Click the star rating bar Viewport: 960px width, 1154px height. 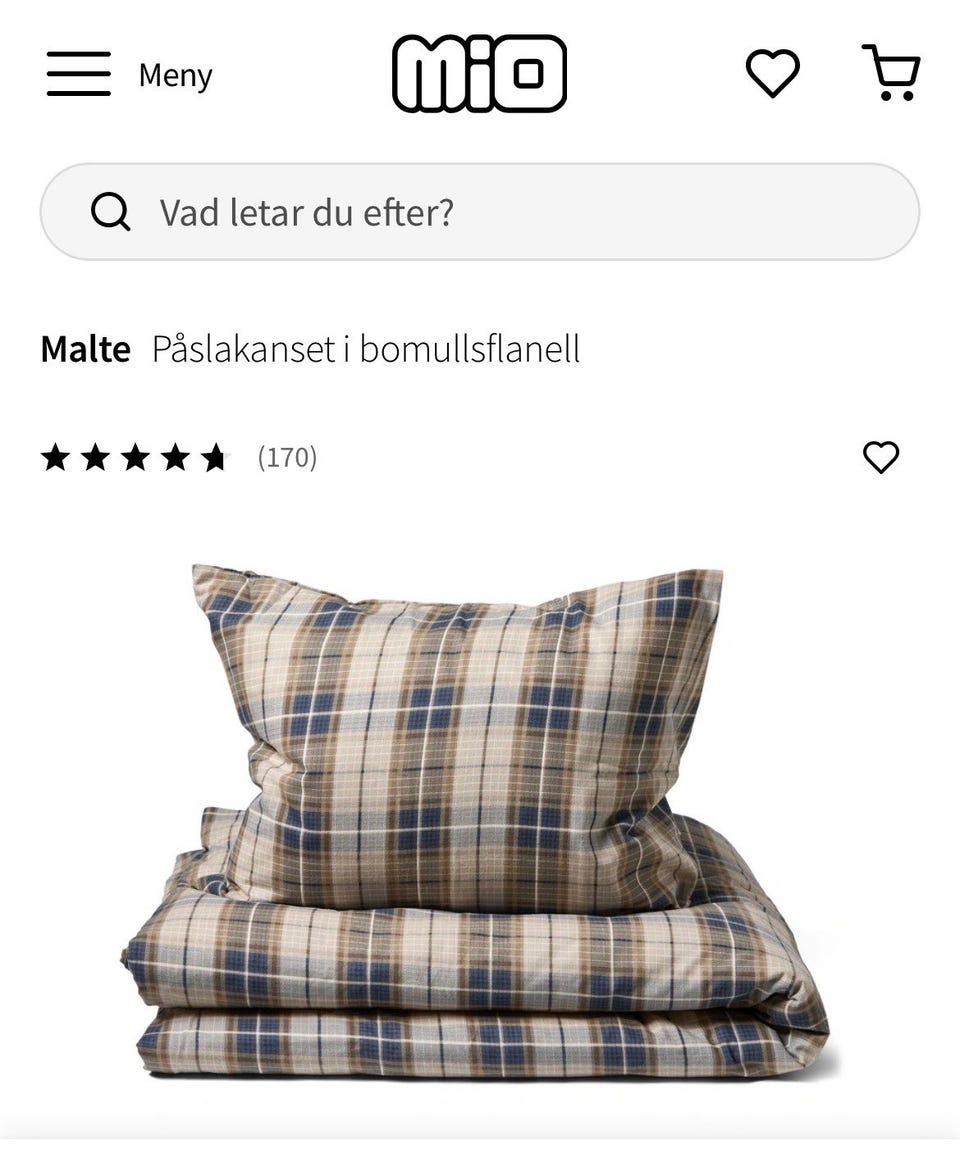pyautogui.click(x=135, y=458)
